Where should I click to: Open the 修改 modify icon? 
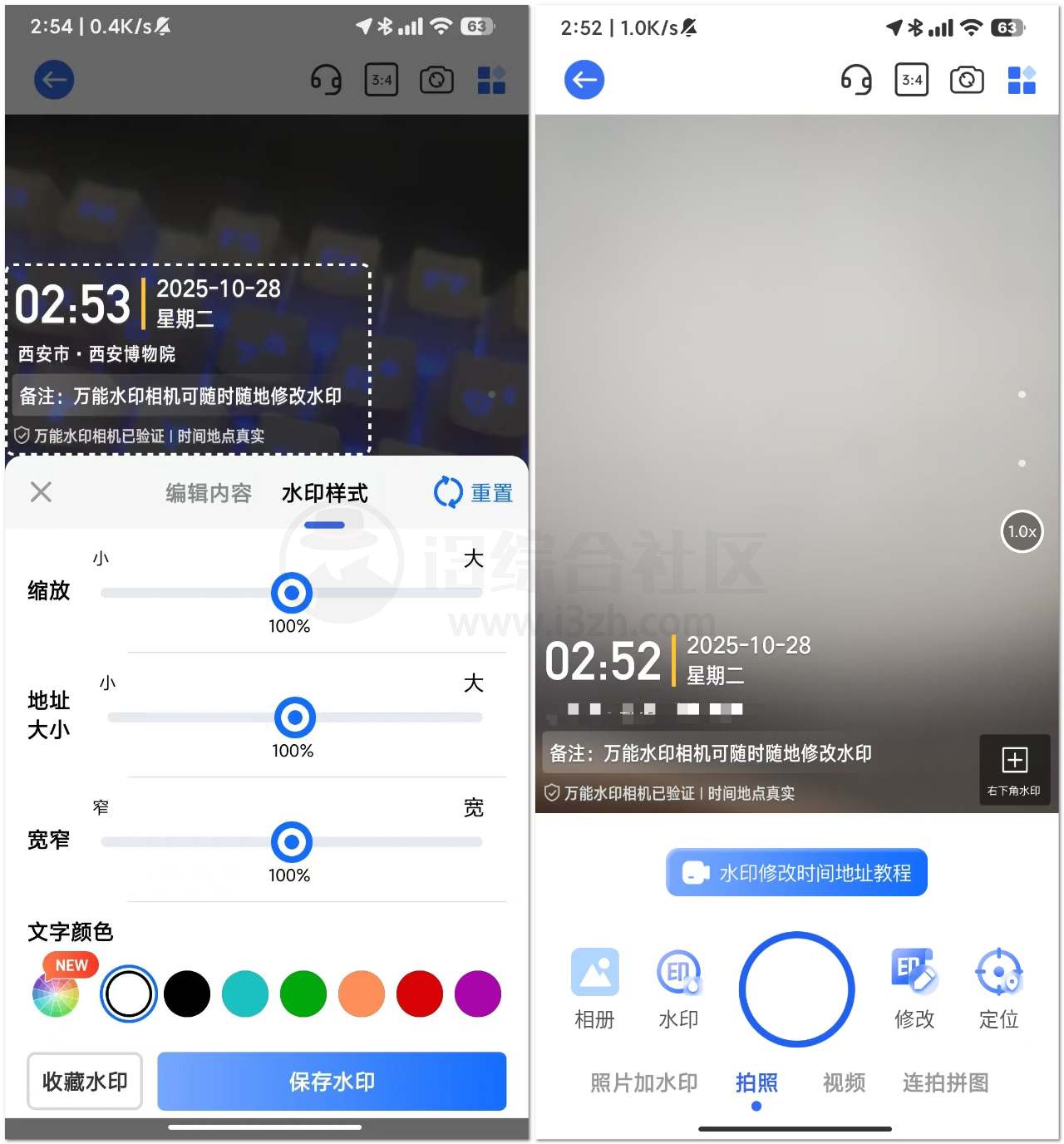coord(913,971)
